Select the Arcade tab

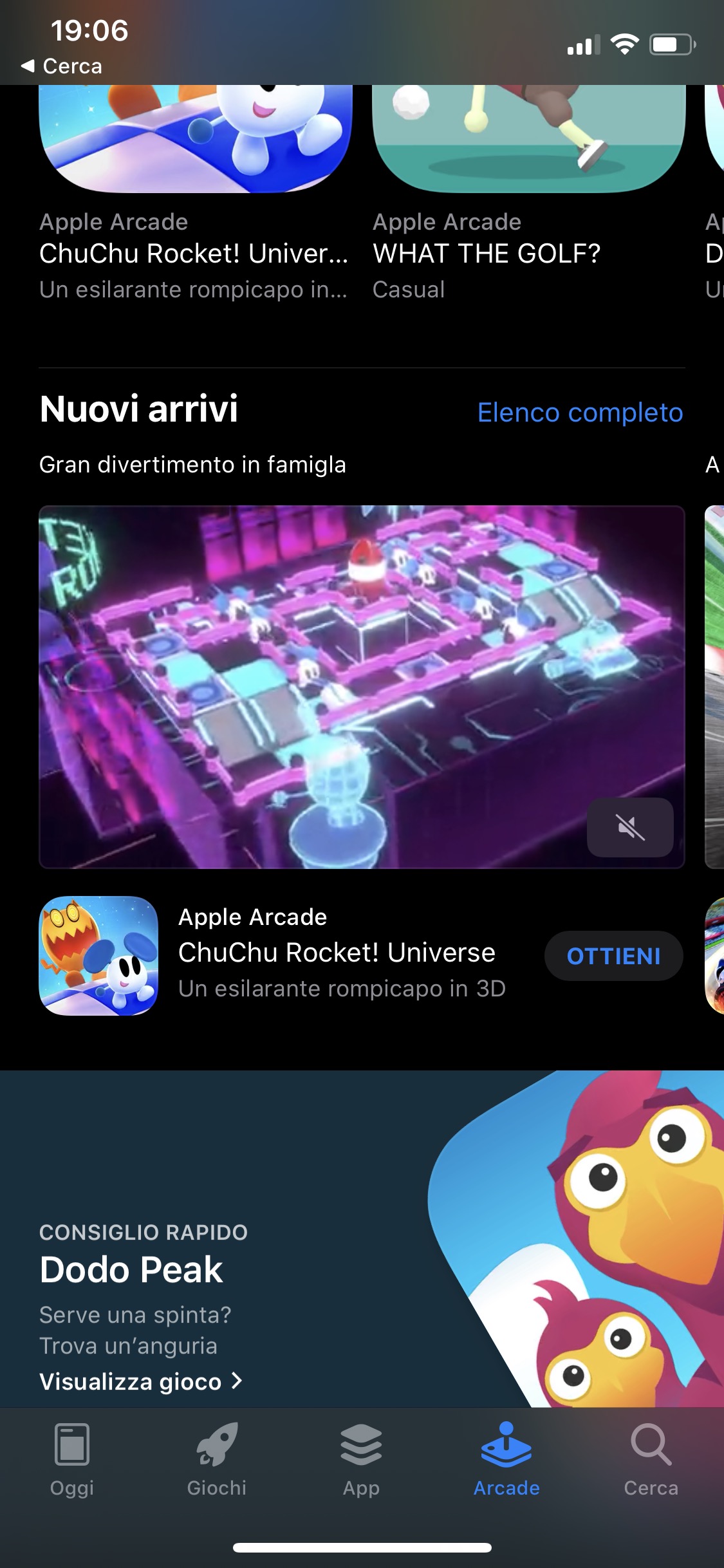[x=506, y=1460]
